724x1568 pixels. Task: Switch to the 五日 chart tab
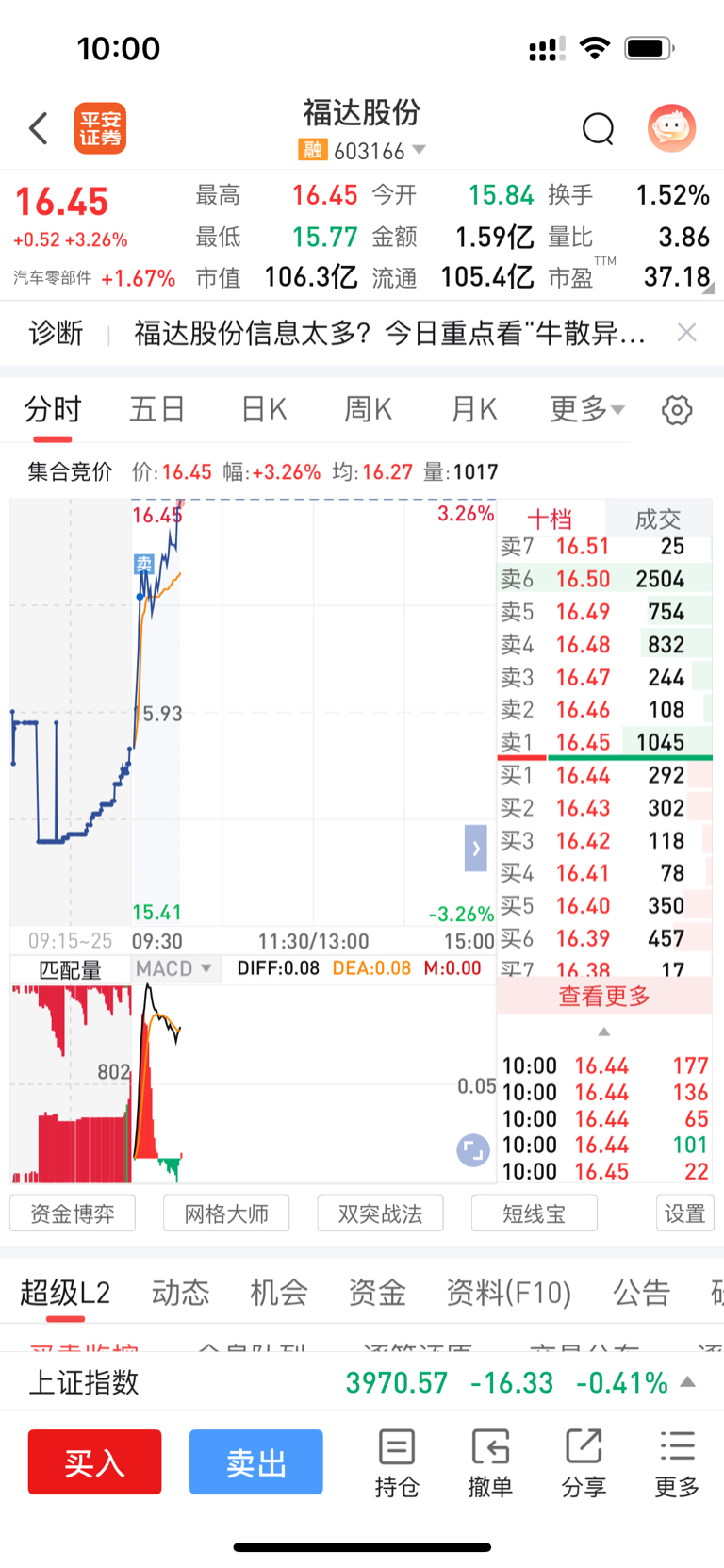click(x=156, y=410)
